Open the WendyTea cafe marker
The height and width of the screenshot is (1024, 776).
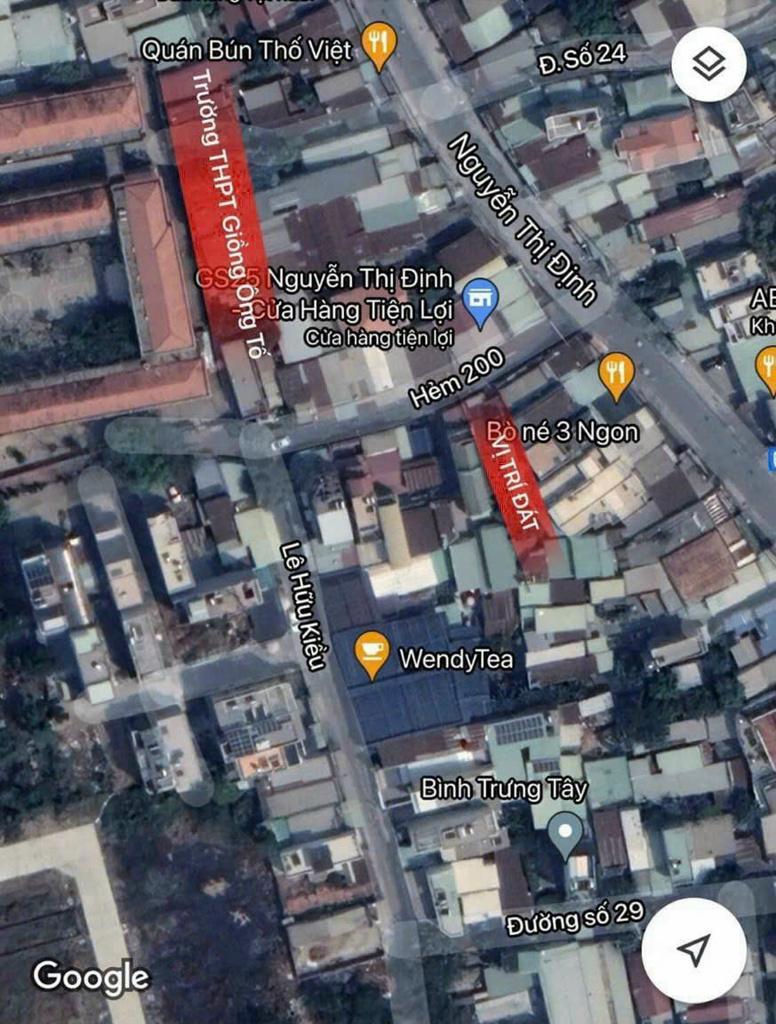372,654
